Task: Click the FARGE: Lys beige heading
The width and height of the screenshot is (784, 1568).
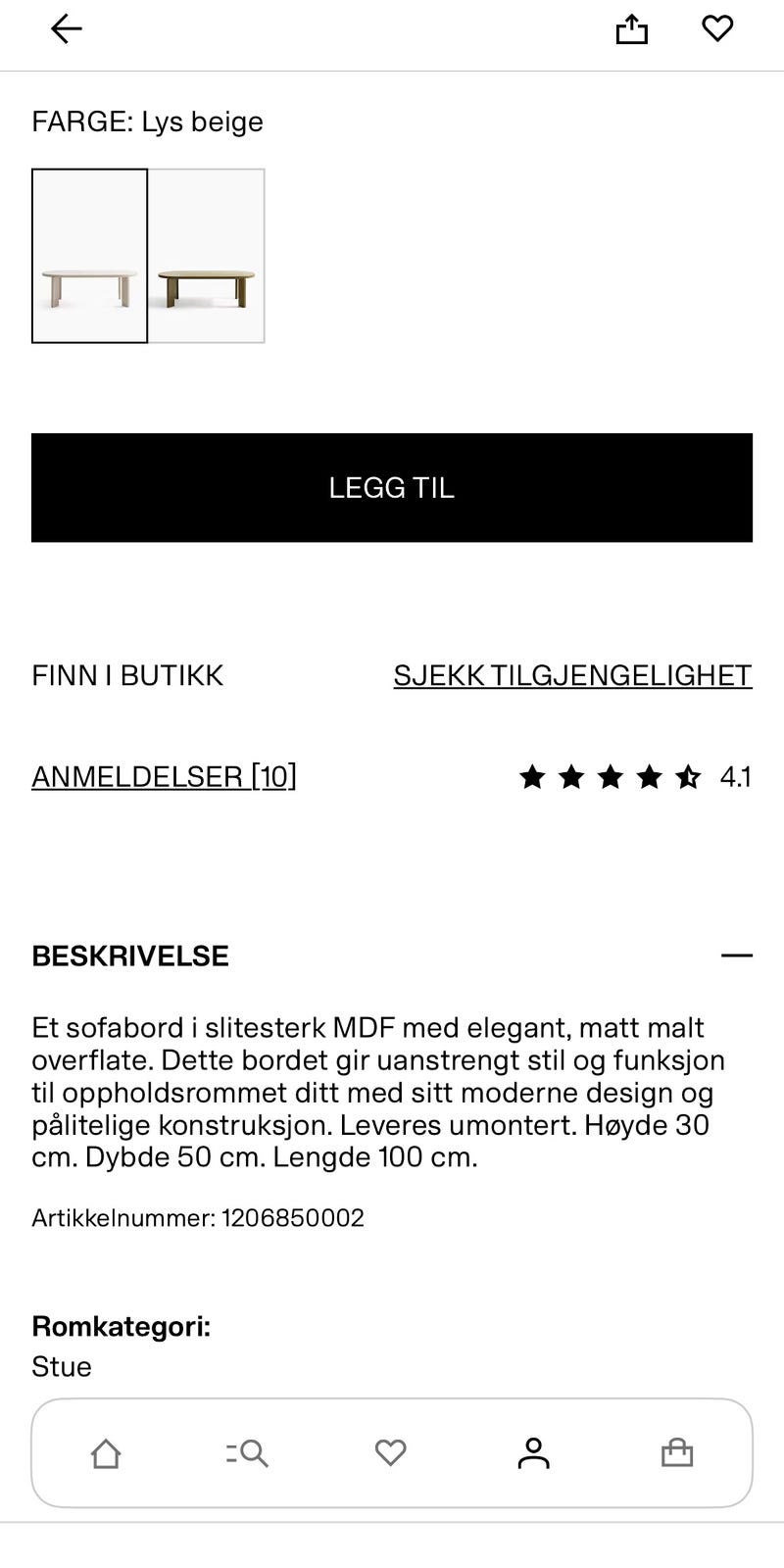Action: (x=148, y=121)
